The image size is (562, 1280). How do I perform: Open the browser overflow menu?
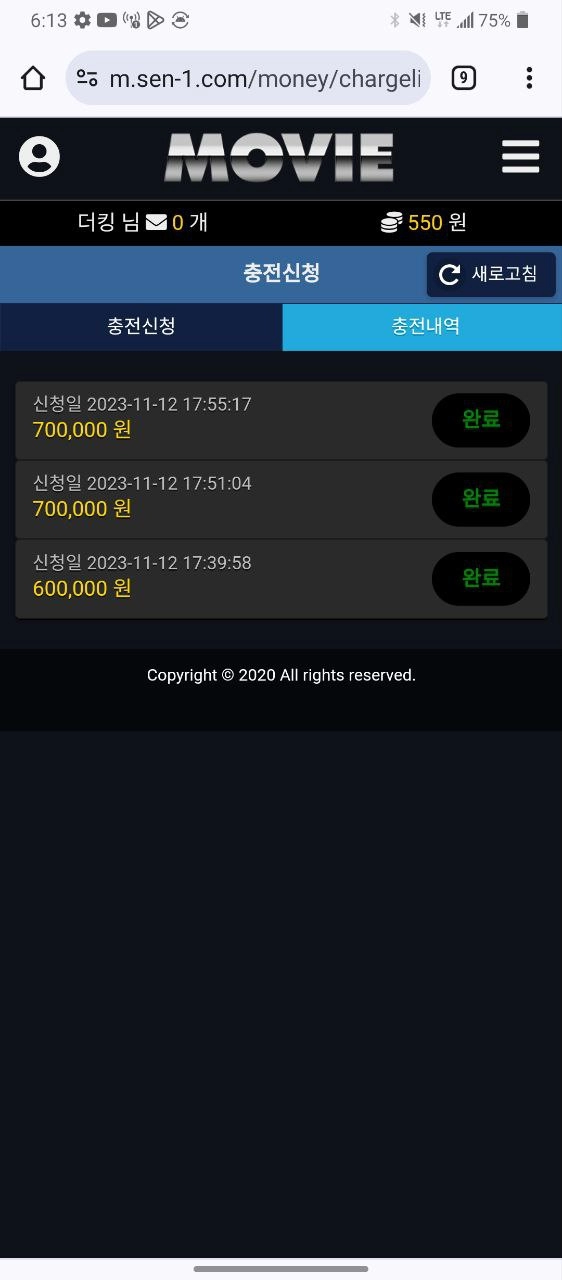pos(529,78)
